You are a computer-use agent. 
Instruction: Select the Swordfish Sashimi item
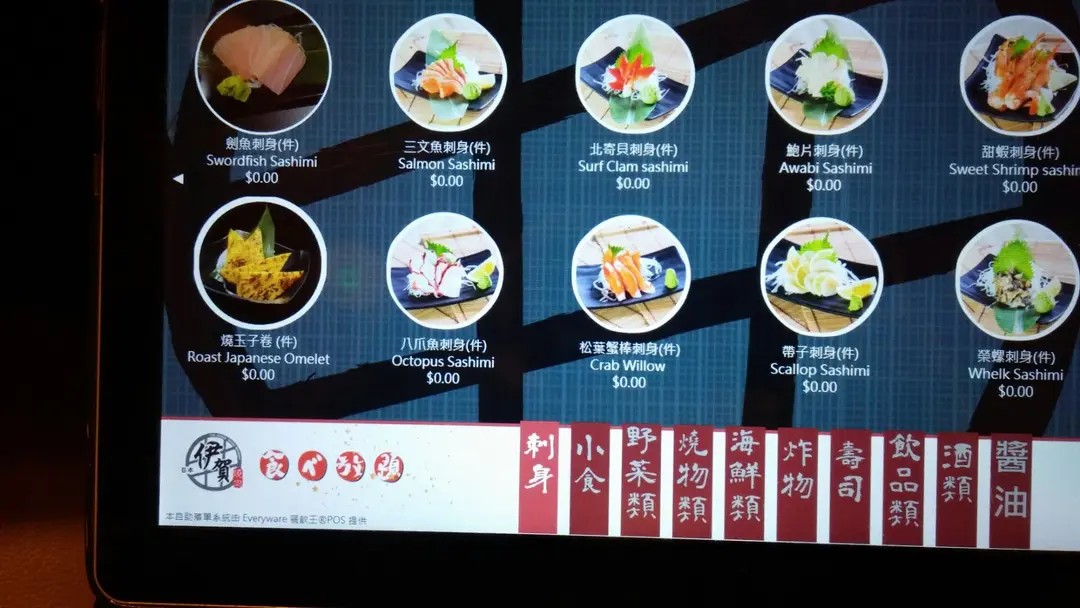tap(261, 68)
